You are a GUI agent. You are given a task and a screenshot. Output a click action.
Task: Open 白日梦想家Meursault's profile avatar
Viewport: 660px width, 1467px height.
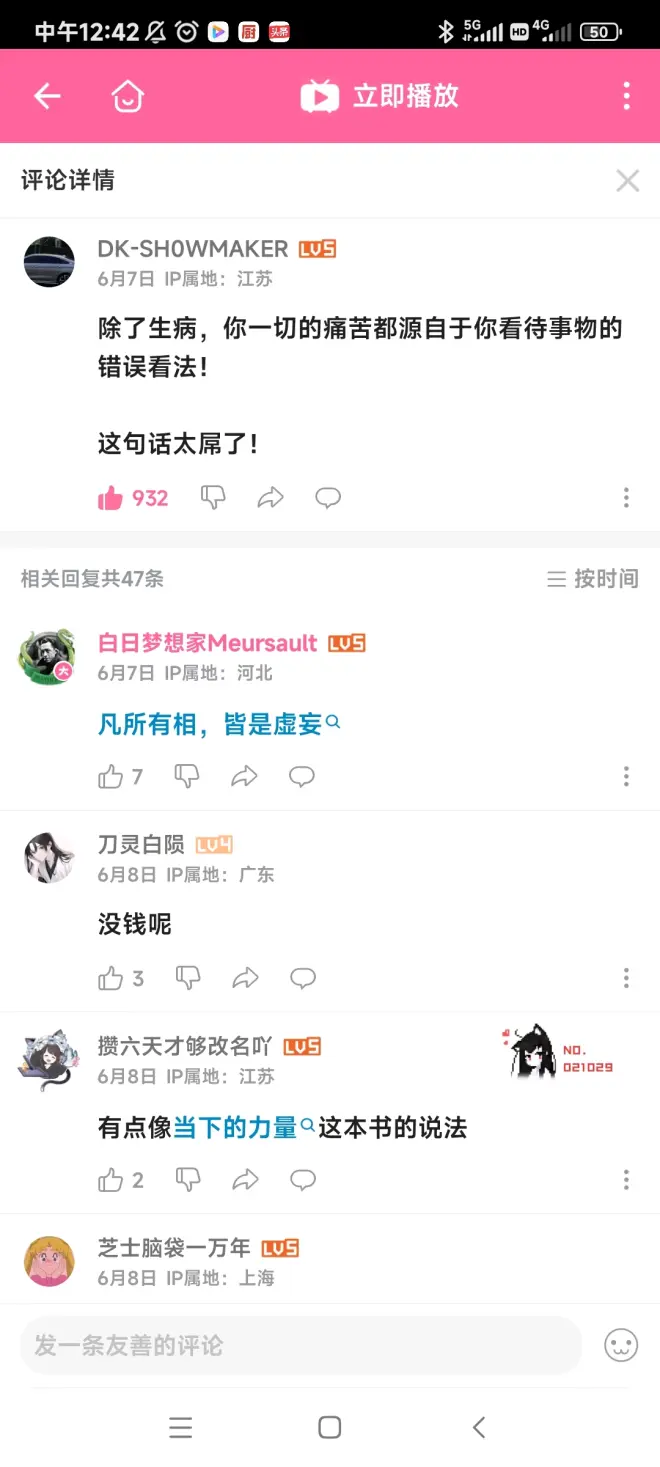[x=48, y=658]
